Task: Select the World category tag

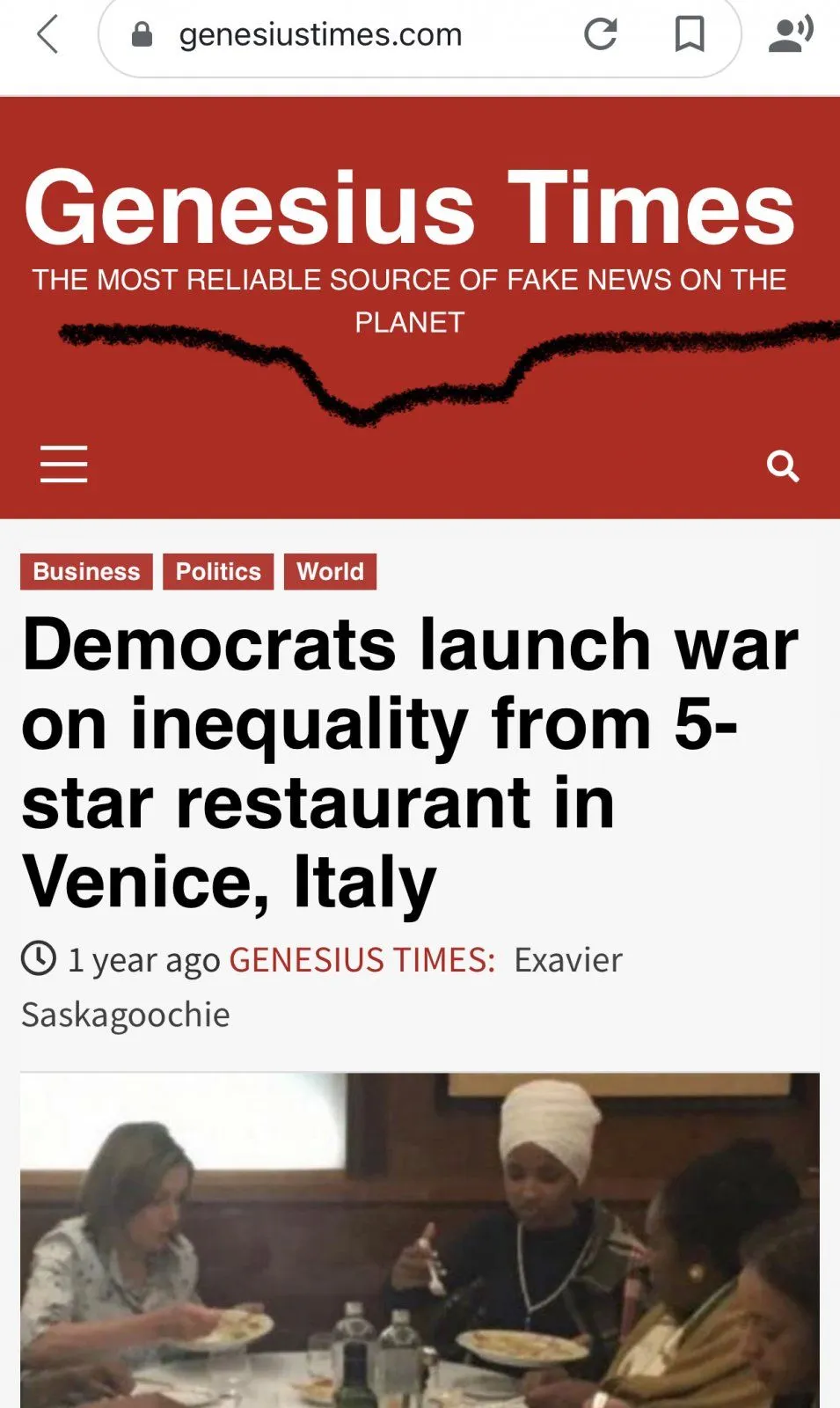Action: [x=330, y=571]
